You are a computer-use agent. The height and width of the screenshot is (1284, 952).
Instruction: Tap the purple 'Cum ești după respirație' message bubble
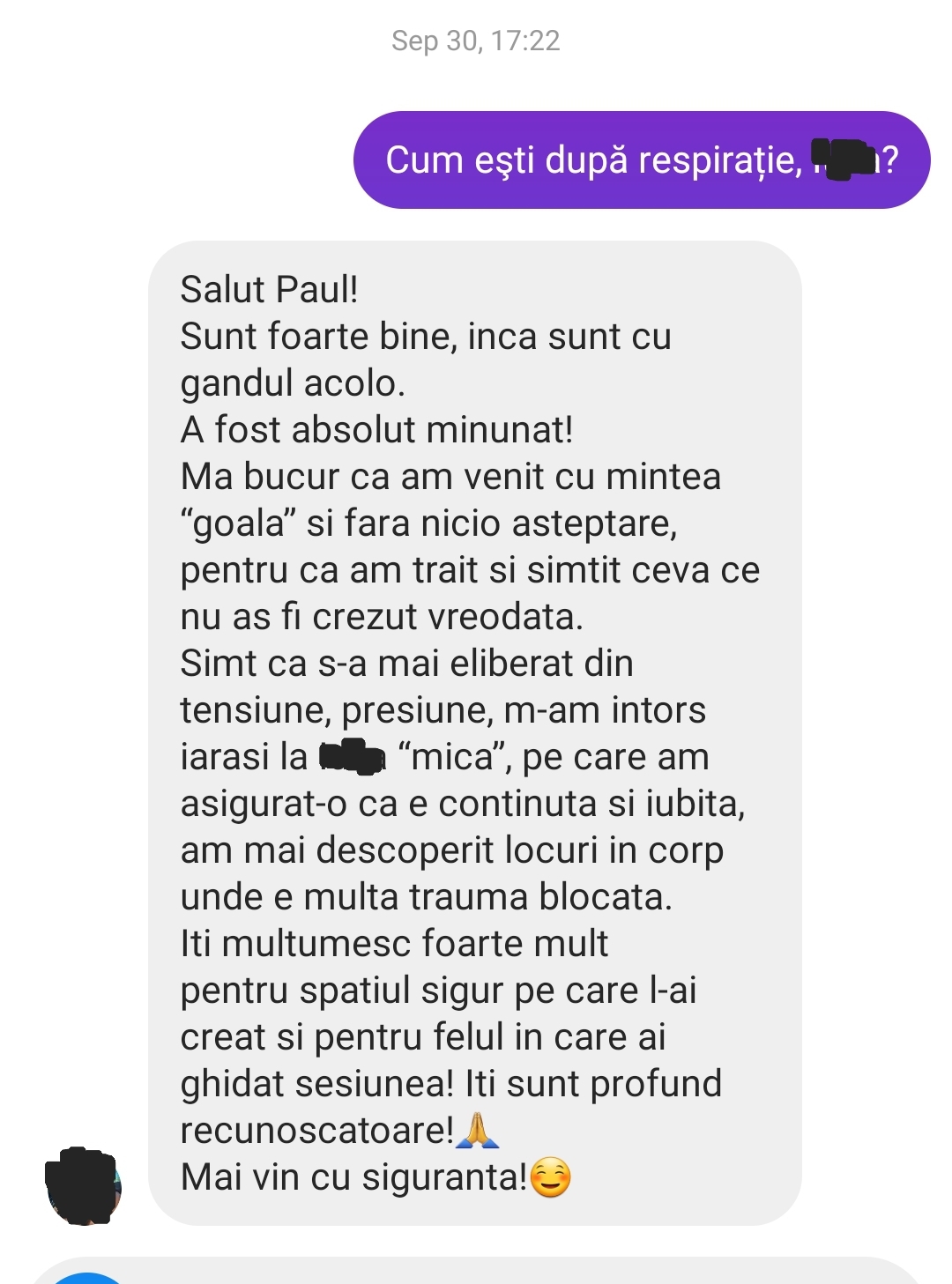point(641,160)
